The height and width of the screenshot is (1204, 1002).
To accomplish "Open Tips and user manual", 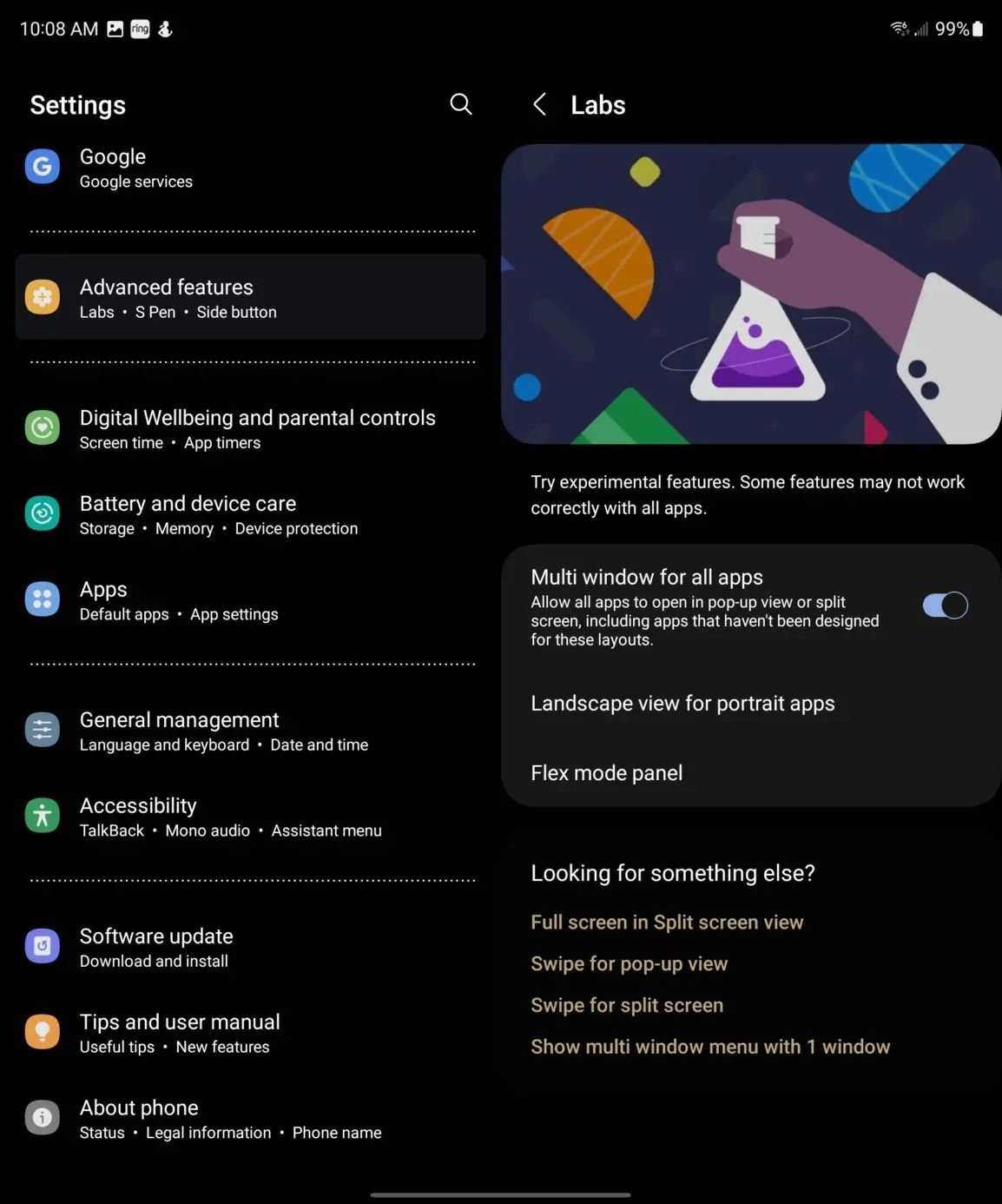I will [250, 1033].
